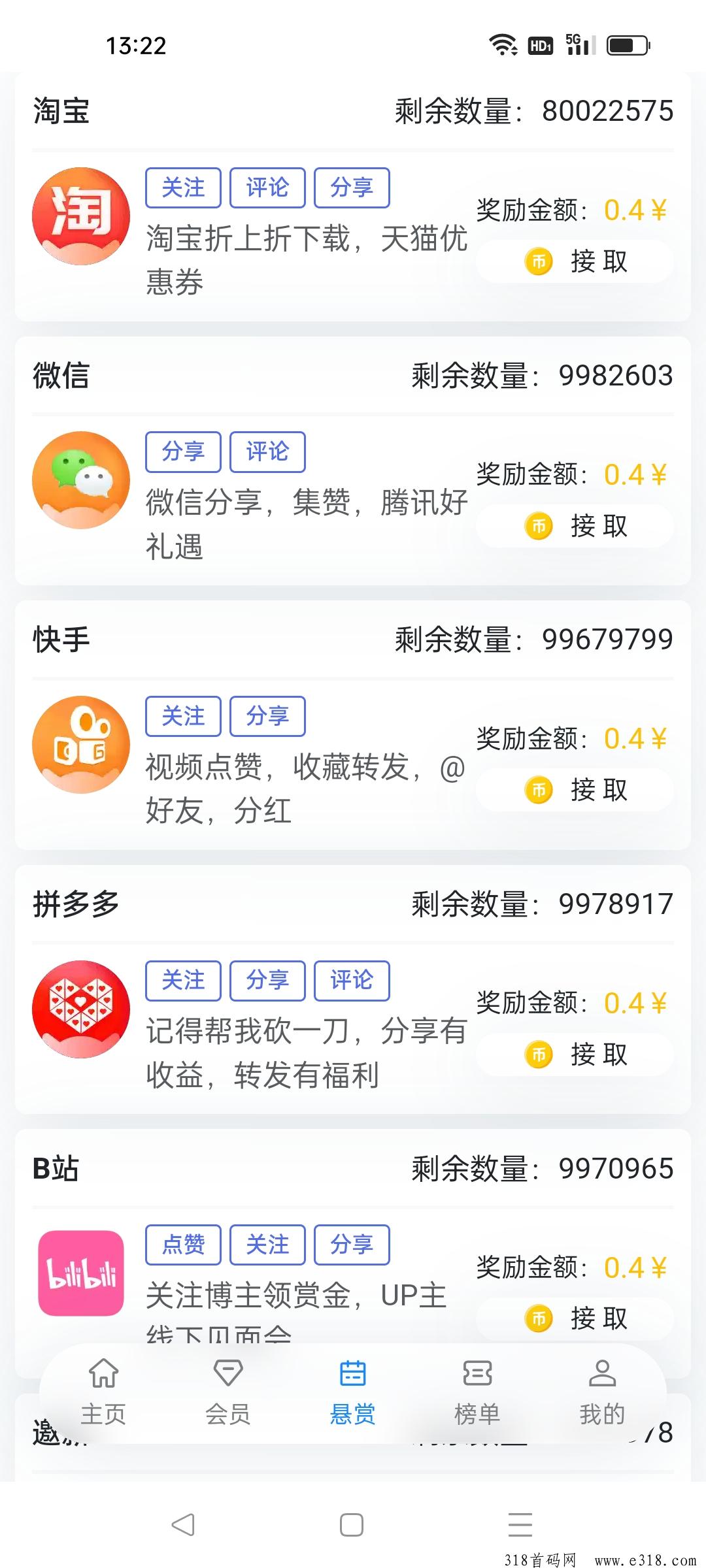Claim the 快手 task via 接取
Viewport: 706px width, 1568px height.
(x=575, y=790)
